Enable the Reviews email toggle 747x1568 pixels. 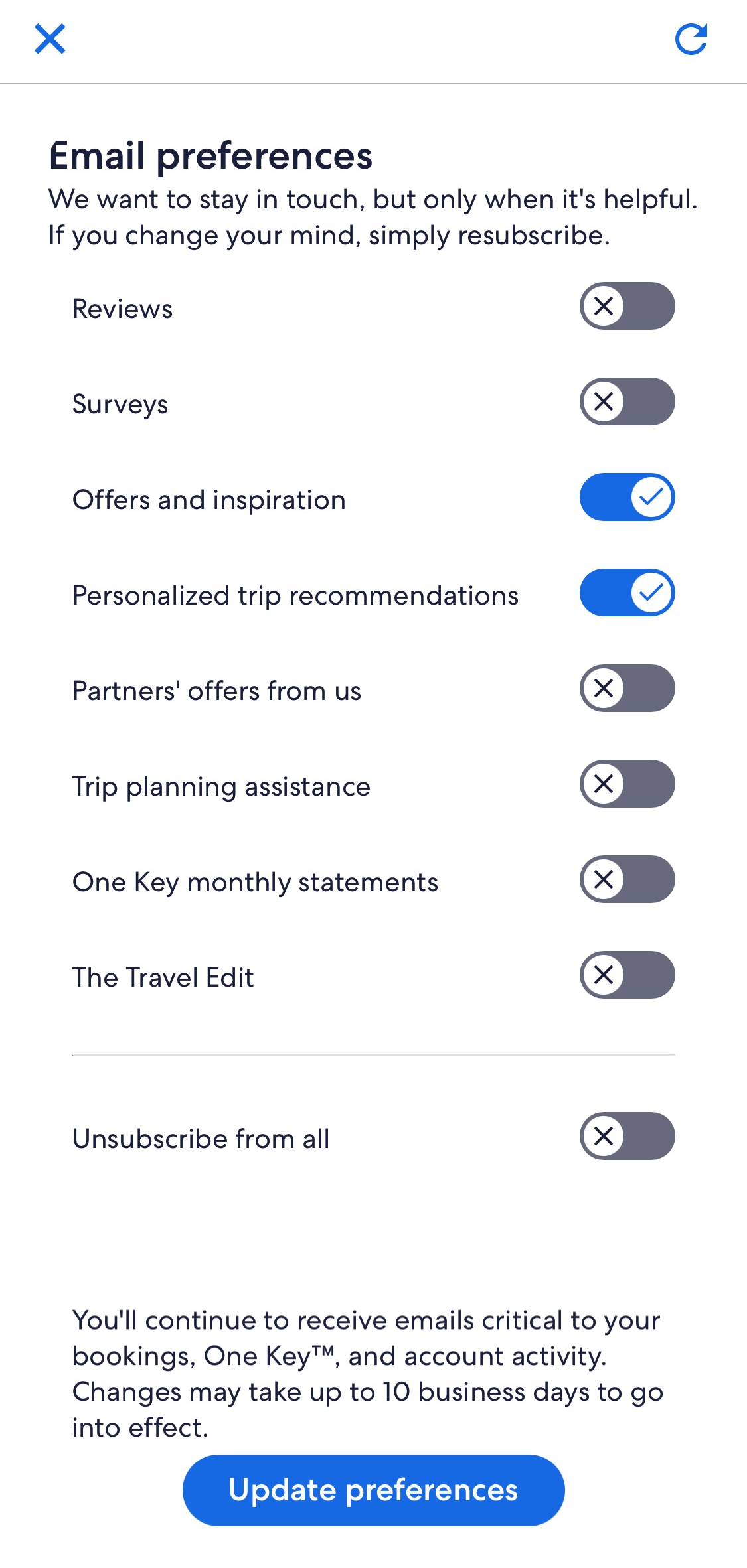(627, 306)
